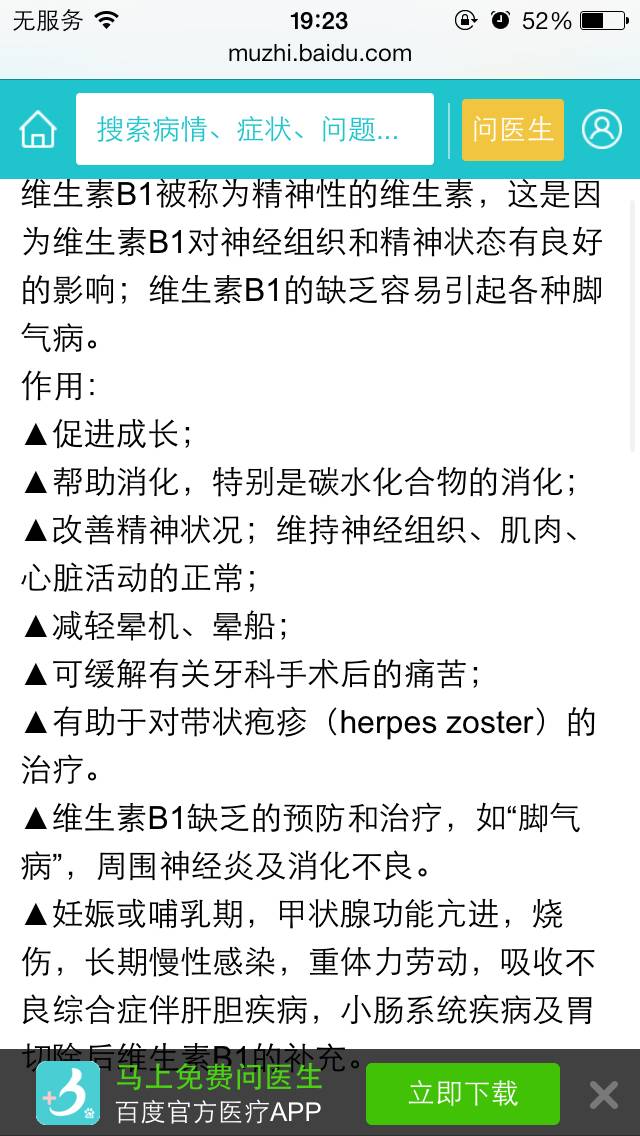The height and width of the screenshot is (1136, 640).
Task: Tap the 问医生 button
Action: [512, 129]
